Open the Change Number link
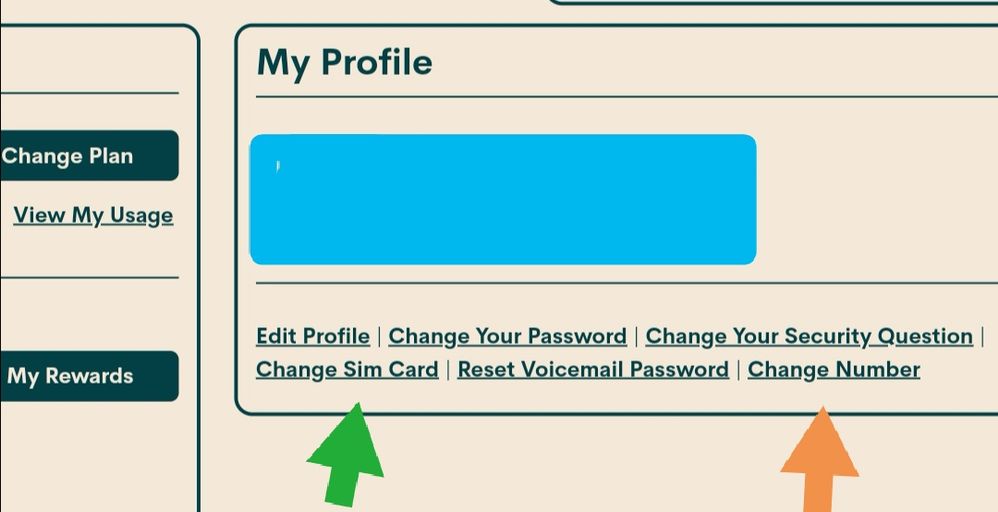The height and width of the screenshot is (512, 998). pos(833,369)
